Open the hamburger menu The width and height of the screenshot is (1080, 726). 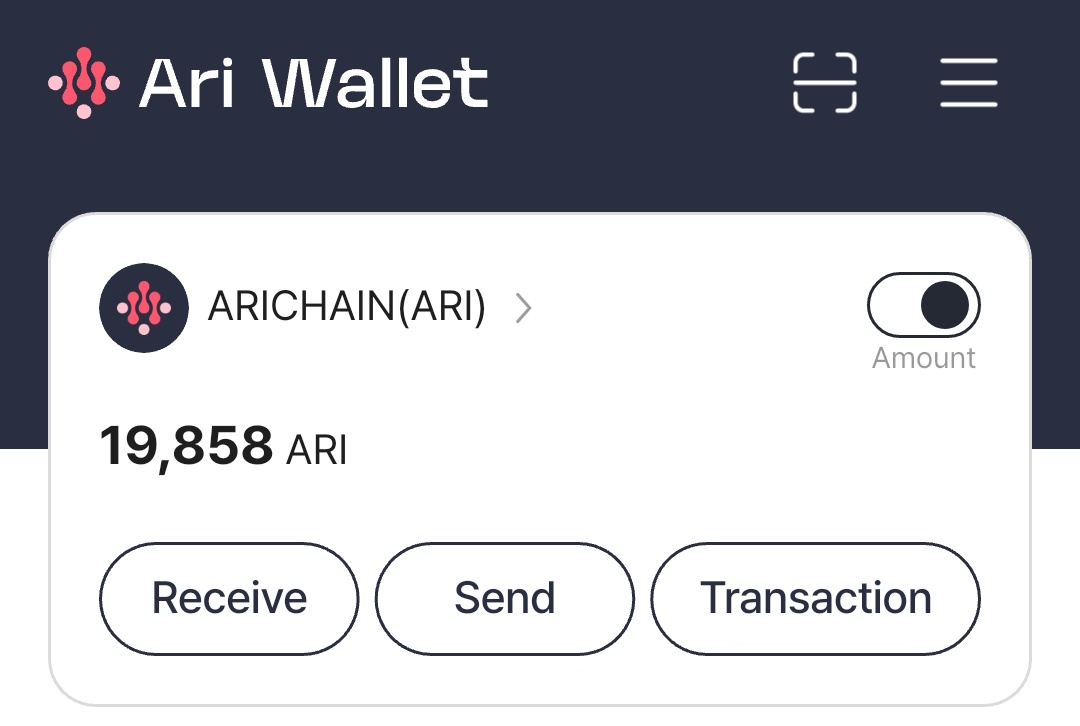[968, 83]
